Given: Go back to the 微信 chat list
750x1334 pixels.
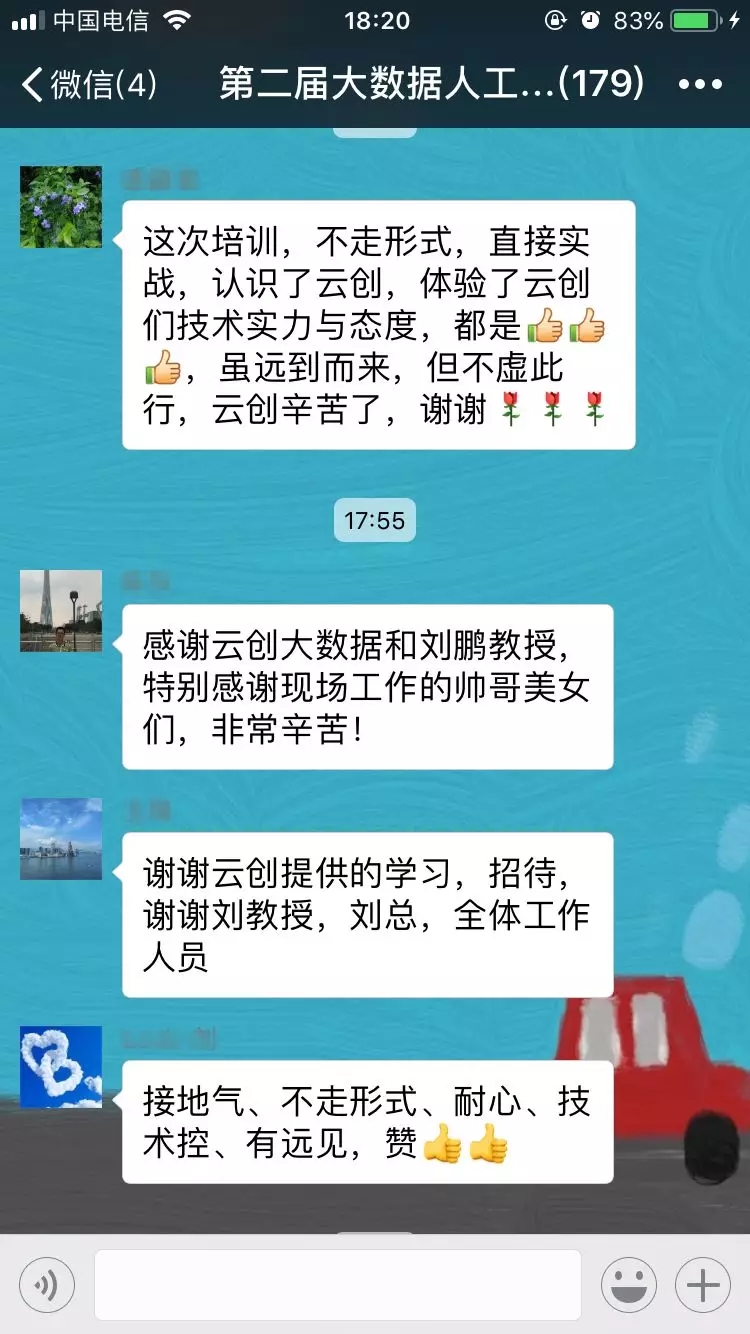Looking at the screenshot, I should pos(88,85).
